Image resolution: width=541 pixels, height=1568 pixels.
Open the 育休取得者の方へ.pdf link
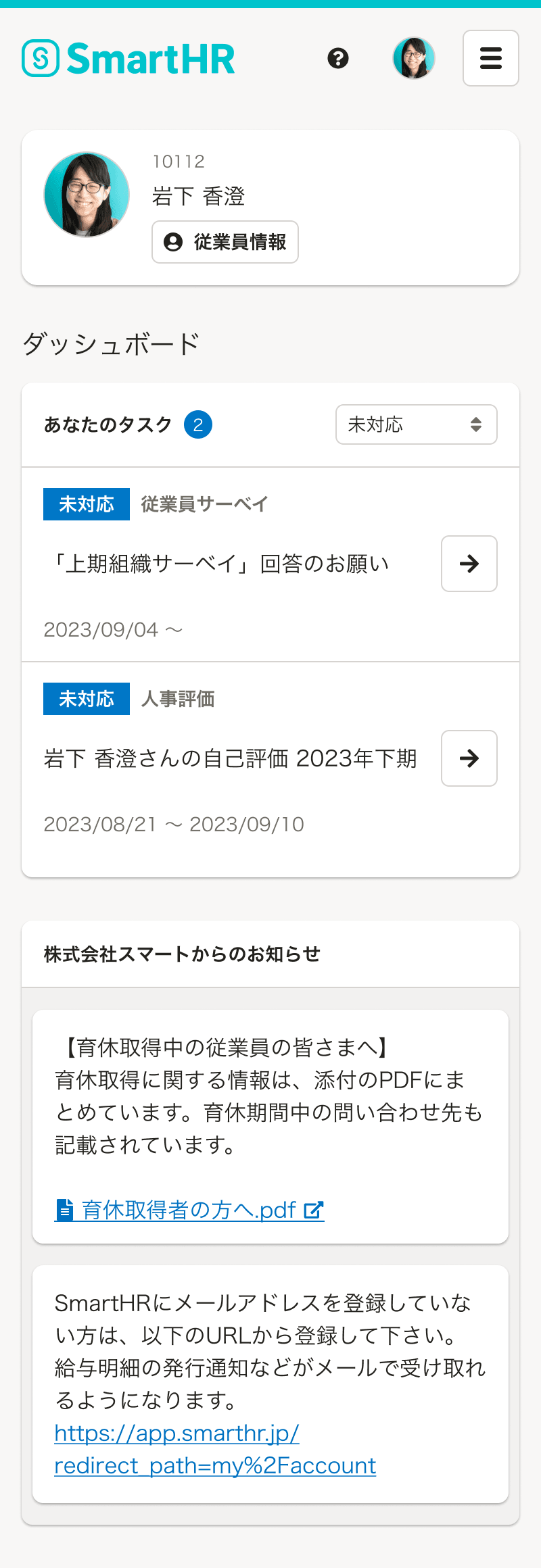tap(189, 1210)
